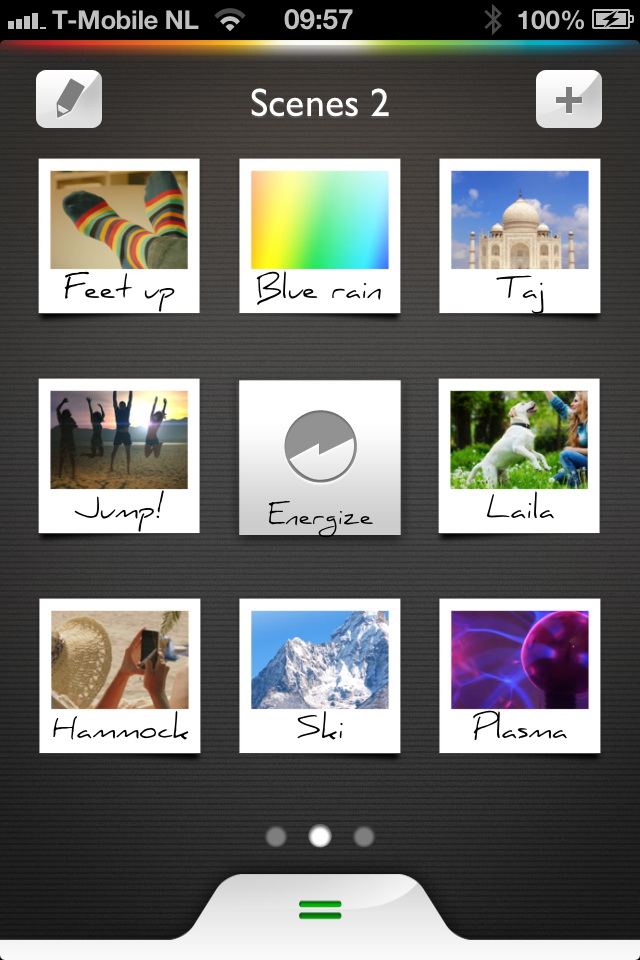Select the Blue rain scene

[319, 236]
